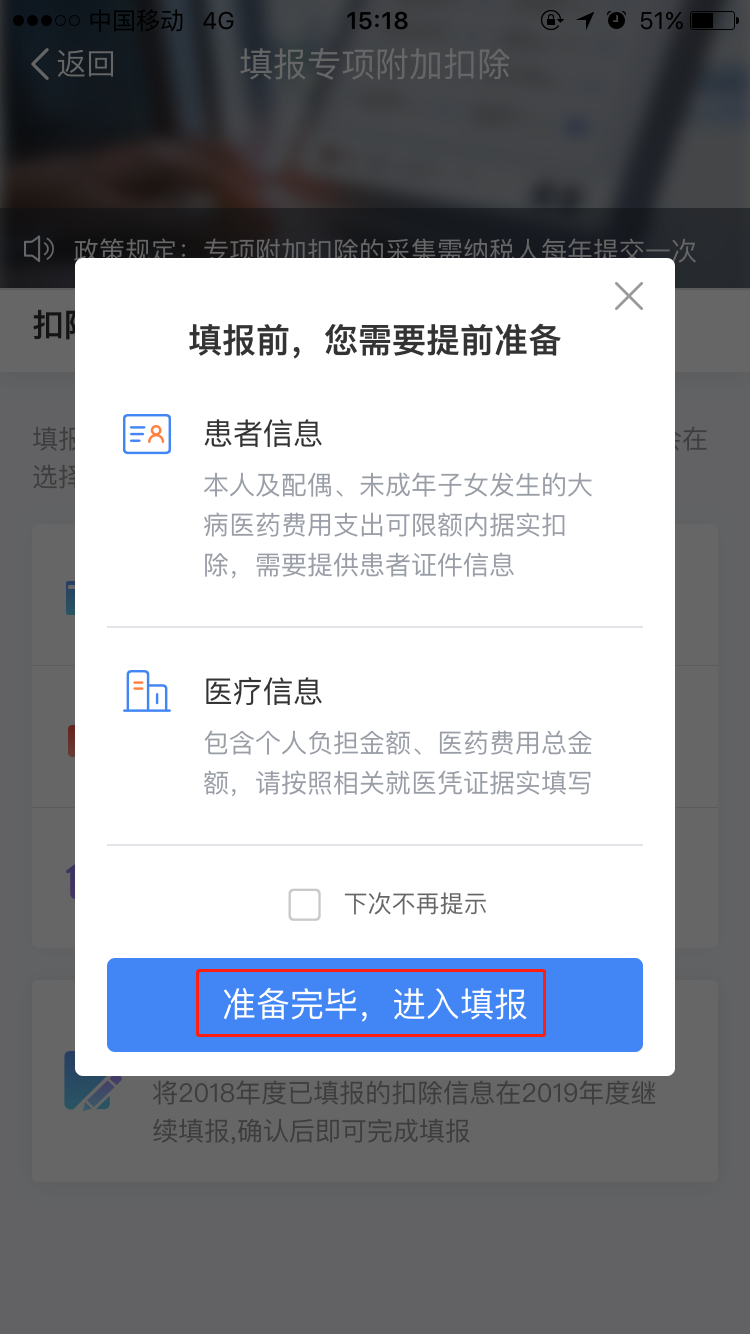Tap the back chevron arrow icon

[38, 64]
